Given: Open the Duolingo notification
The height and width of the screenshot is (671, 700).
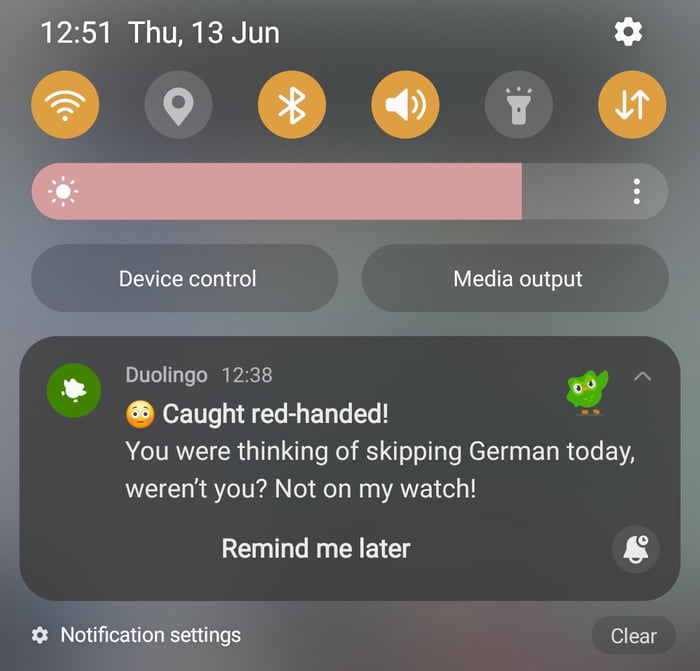Looking at the screenshot, I should [x=380, y=452].
